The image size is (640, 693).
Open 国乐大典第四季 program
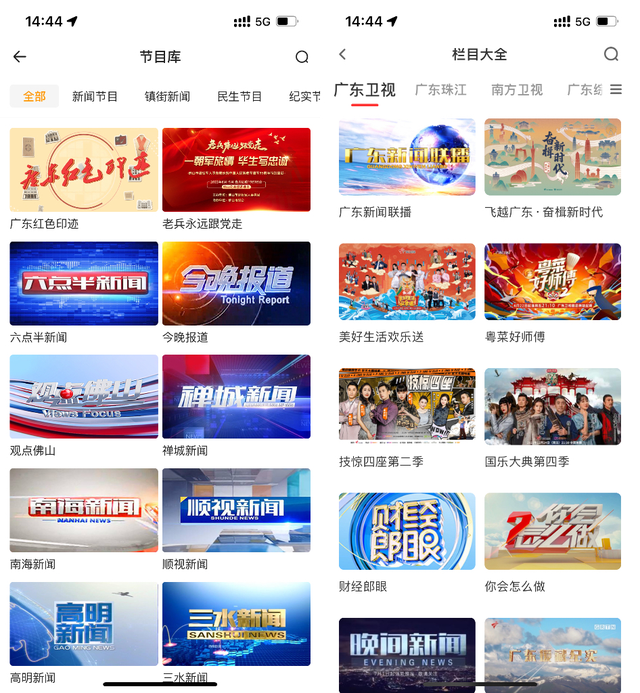coord(552,406)
